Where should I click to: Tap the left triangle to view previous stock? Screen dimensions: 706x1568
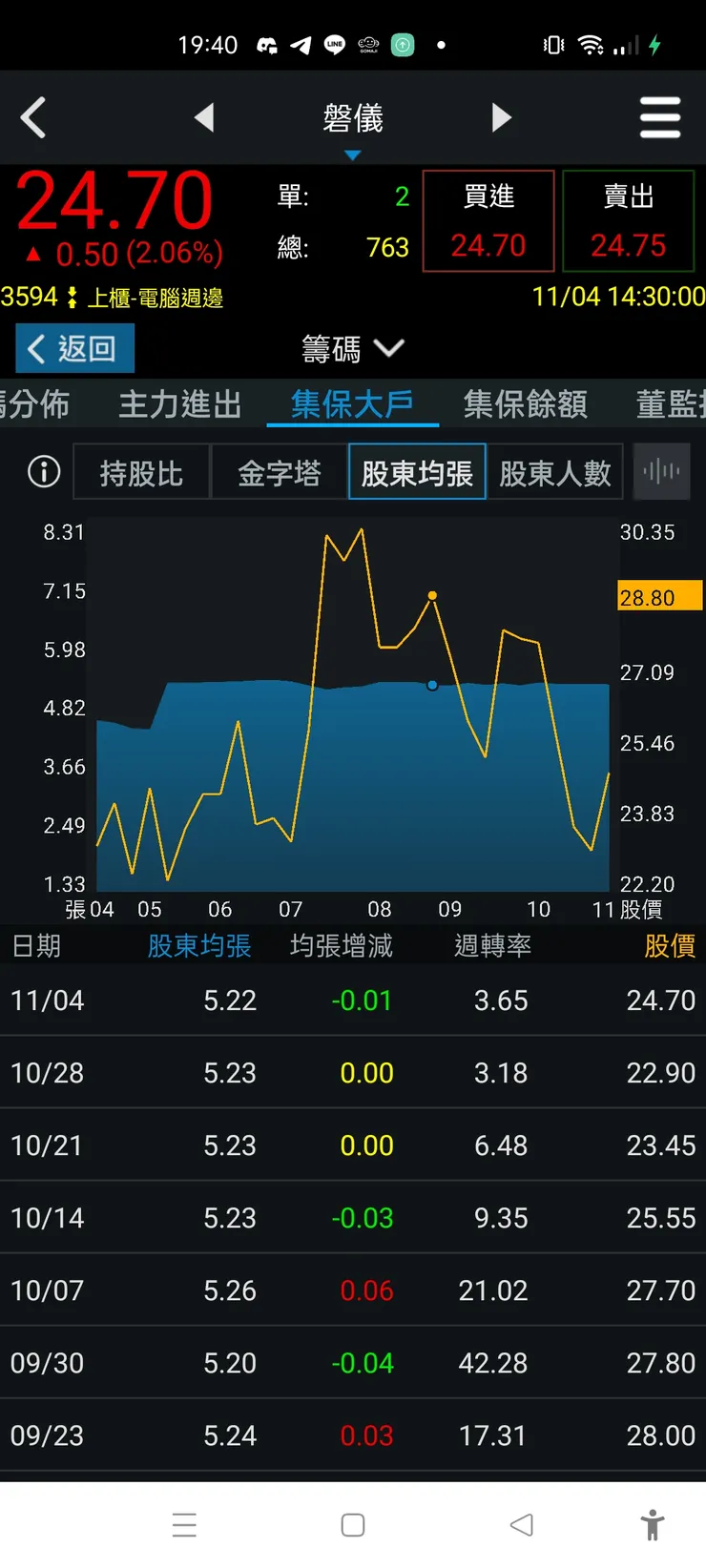point(205,116)
